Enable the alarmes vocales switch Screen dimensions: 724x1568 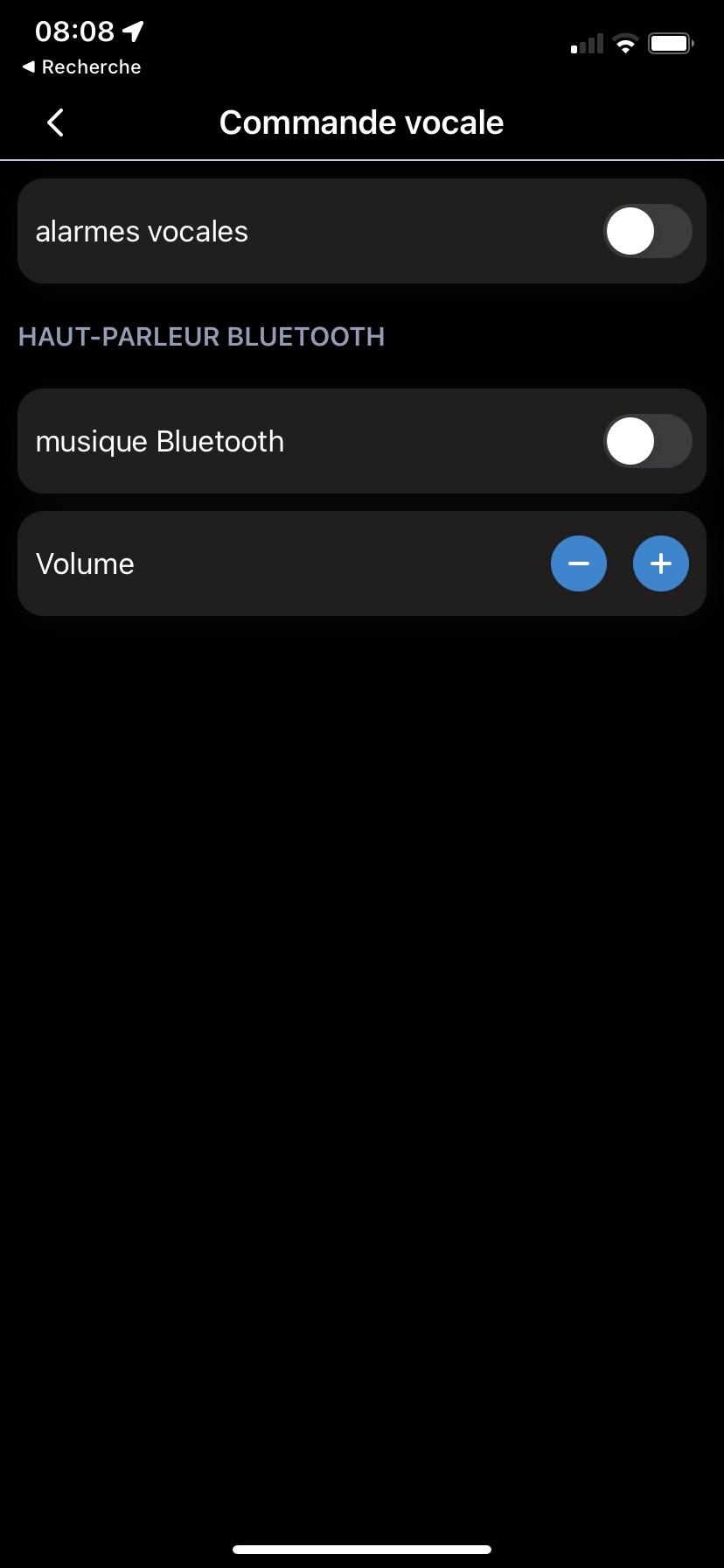648,231
